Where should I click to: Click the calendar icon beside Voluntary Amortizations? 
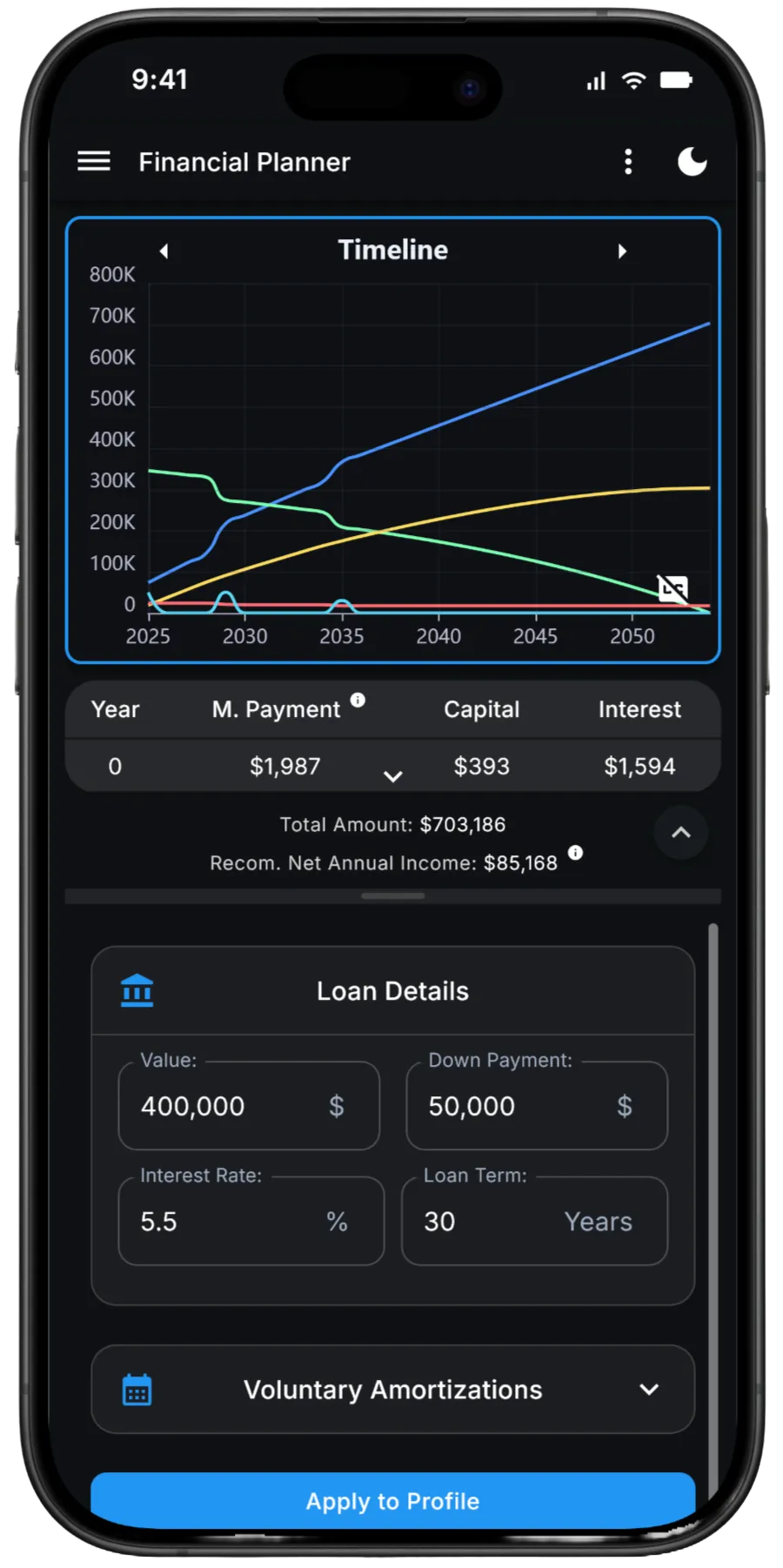pyautogui.click(x=136, y=1390)
